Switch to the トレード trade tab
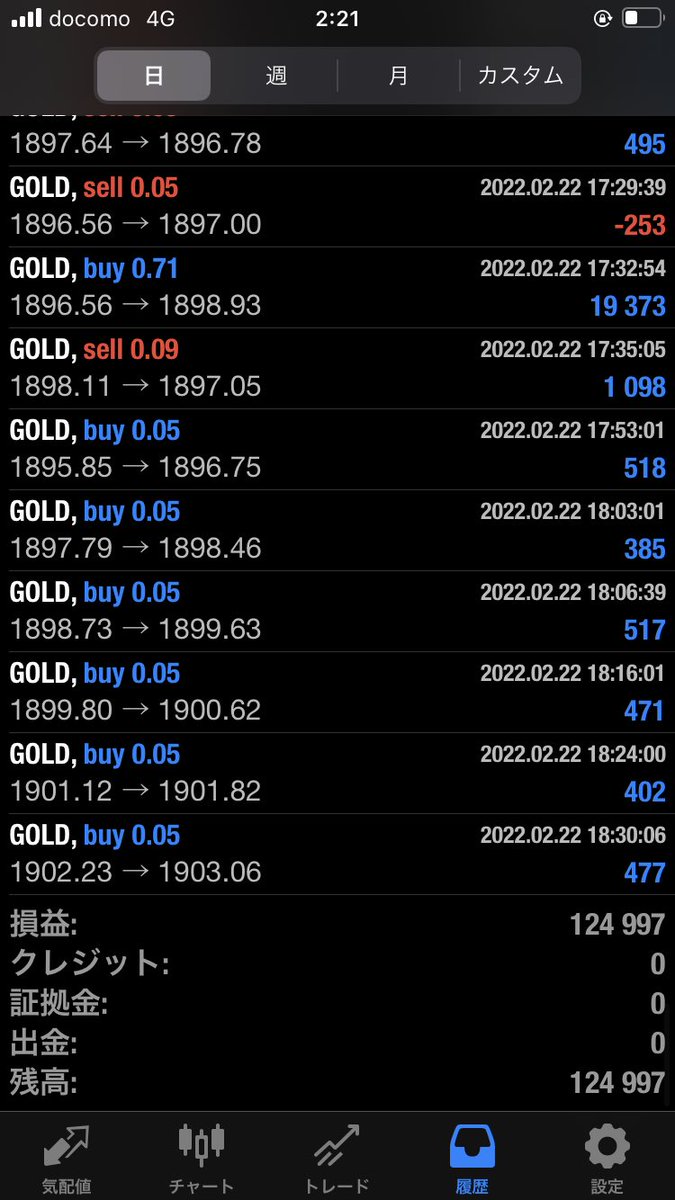 (x=337, y=1158)
